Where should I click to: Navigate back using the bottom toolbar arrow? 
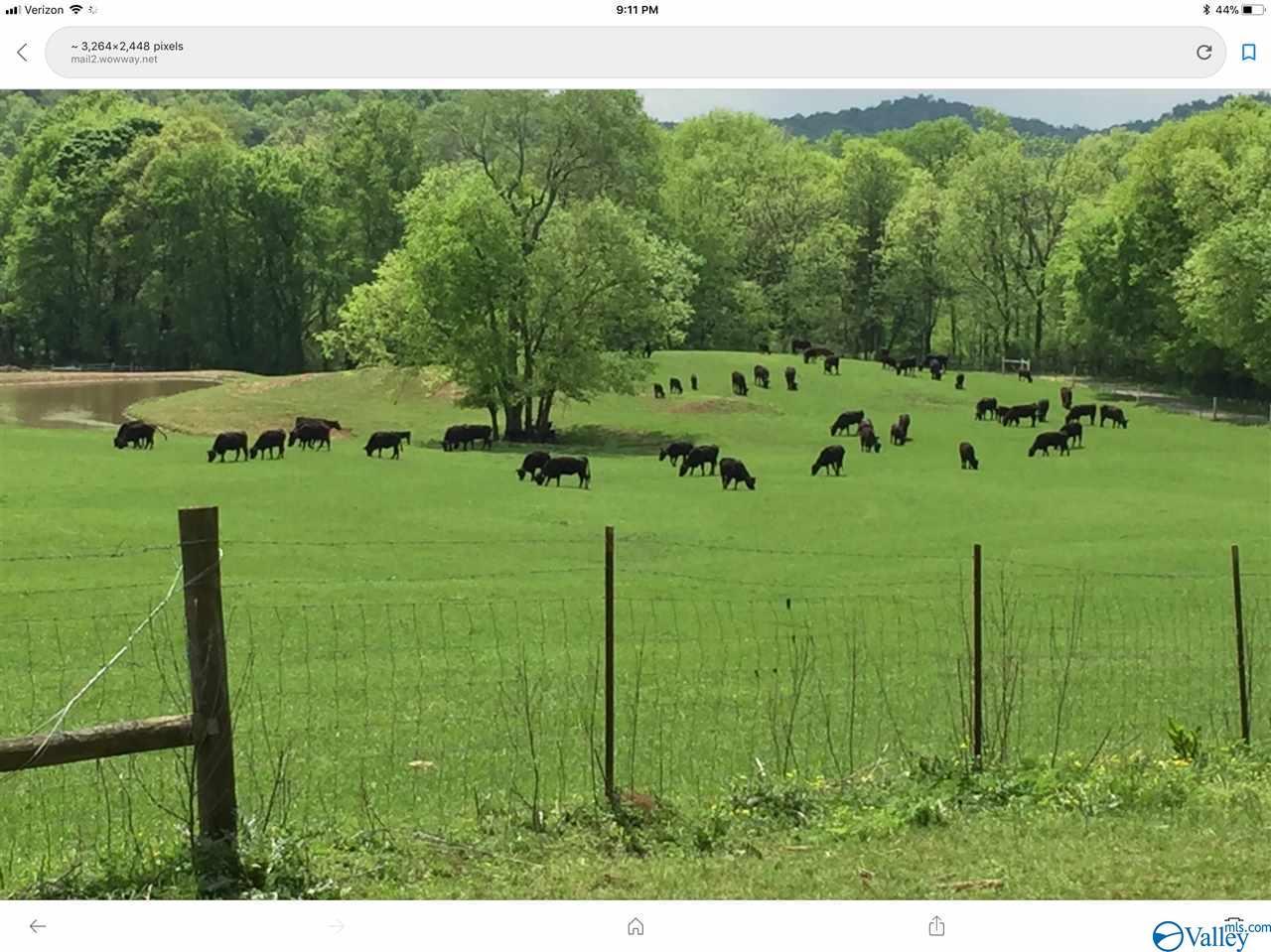[38, 926]
